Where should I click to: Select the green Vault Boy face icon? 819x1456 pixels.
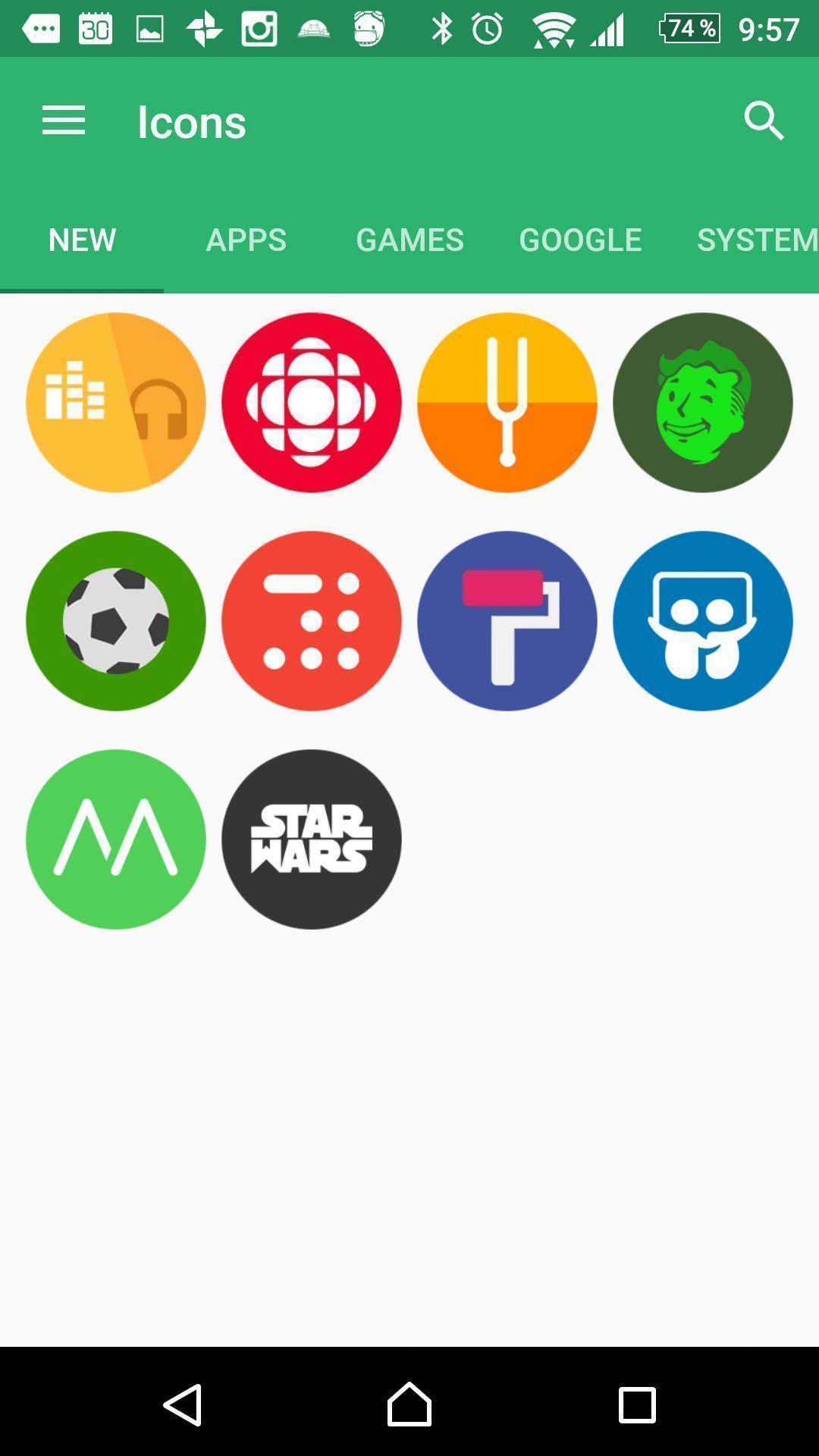(x=703, y=403)
